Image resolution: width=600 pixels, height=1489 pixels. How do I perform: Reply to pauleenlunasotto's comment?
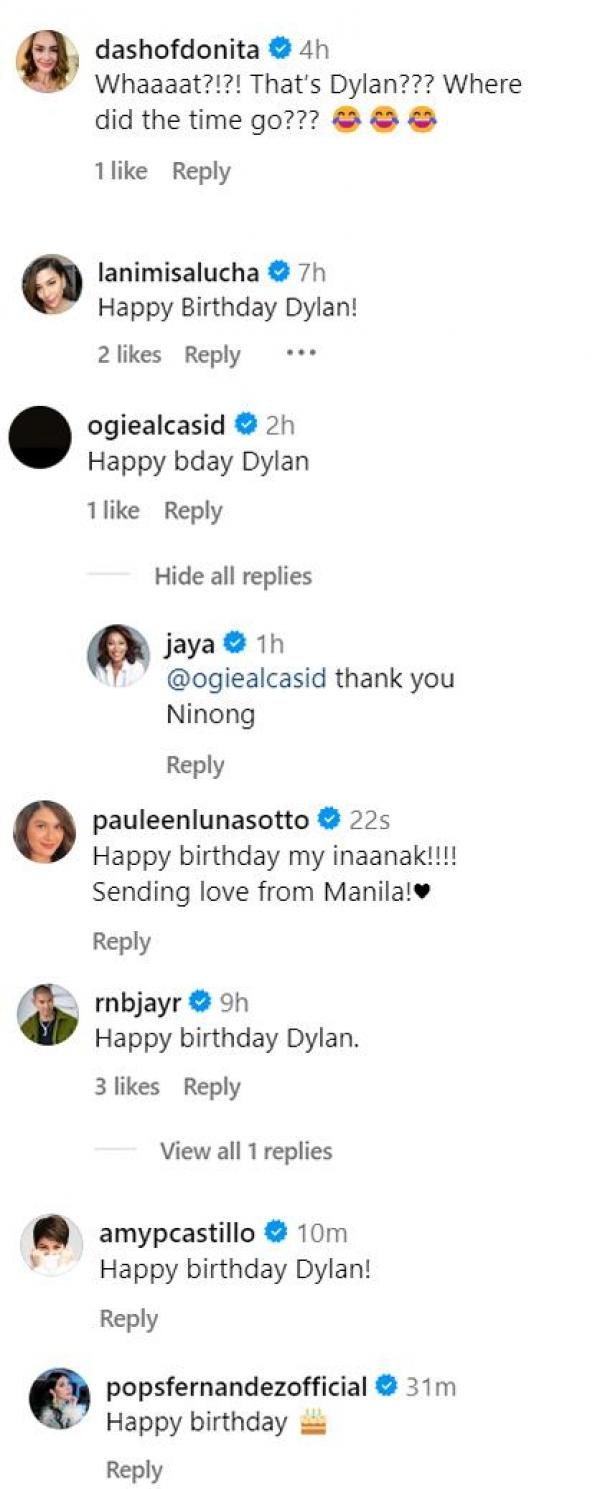tap(121, 942)
